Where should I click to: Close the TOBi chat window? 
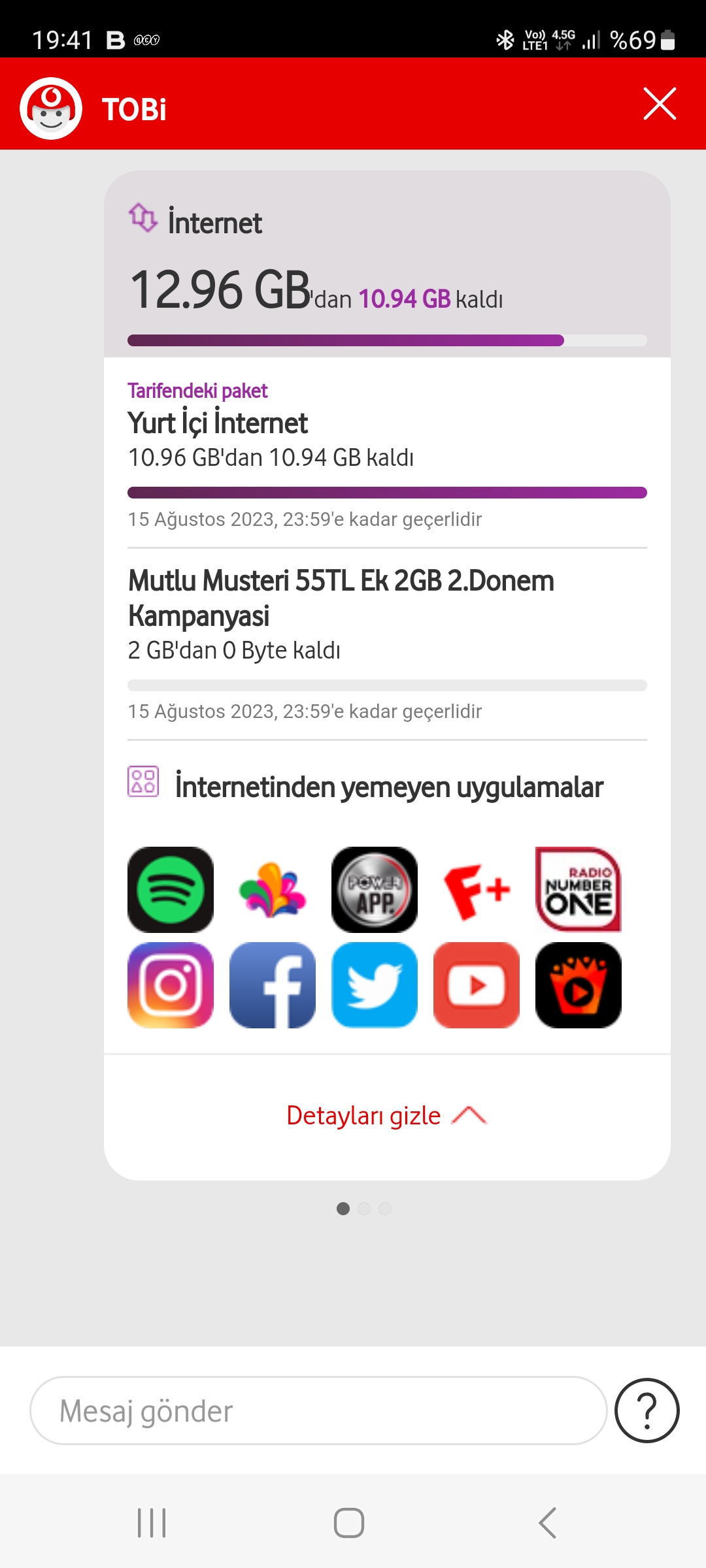(660, 104)
